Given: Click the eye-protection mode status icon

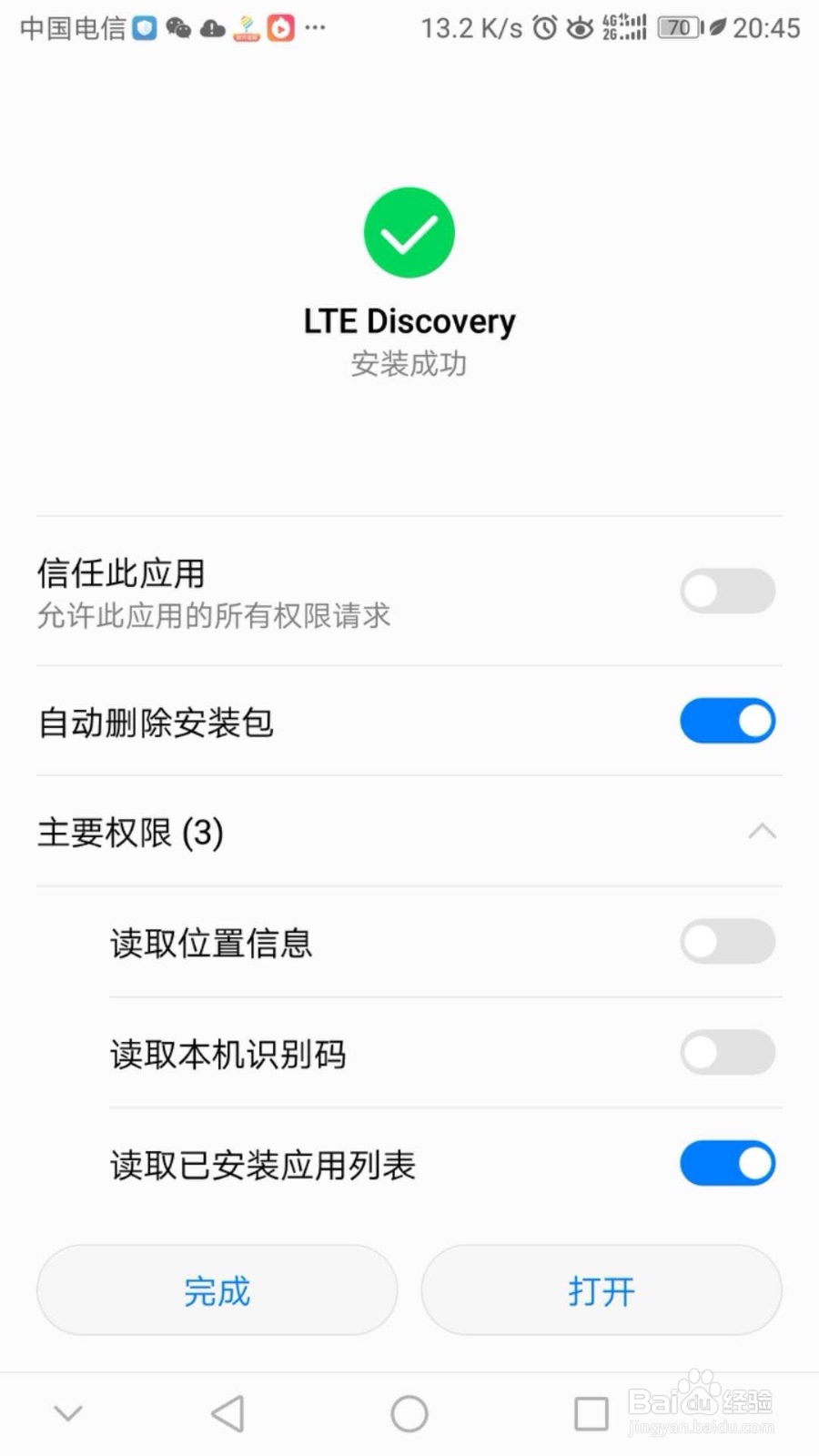Looking at the screenshot, I should (x=581, y=28).
